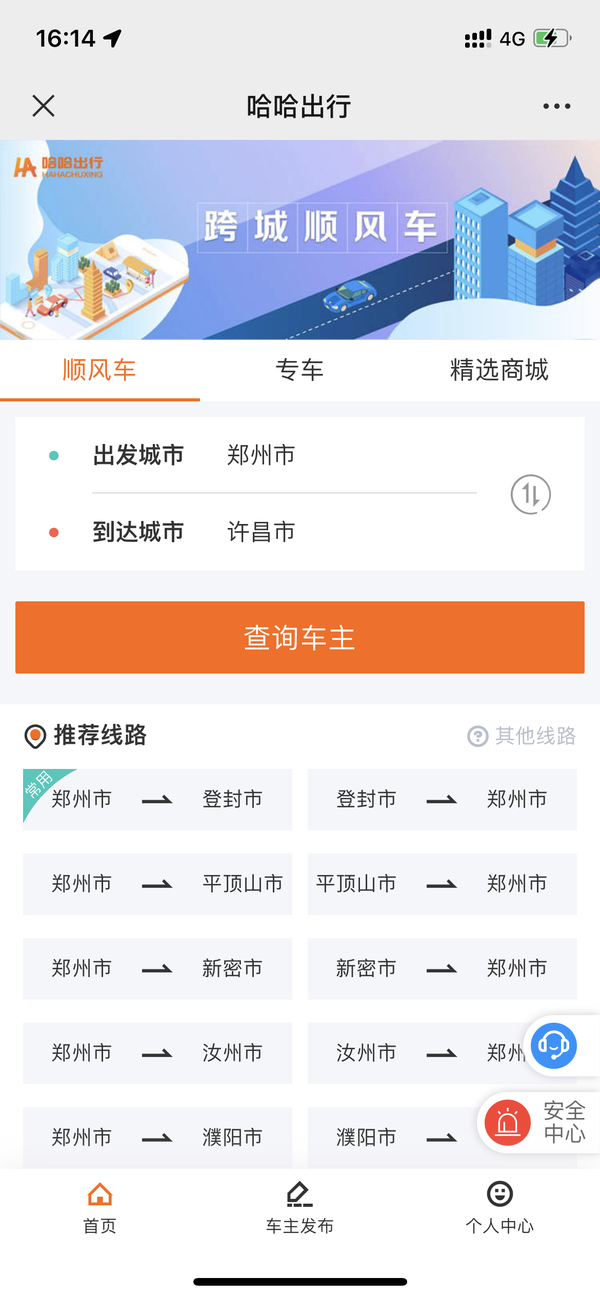Choose route 登封市 to 郑州市

coord(442,799)
